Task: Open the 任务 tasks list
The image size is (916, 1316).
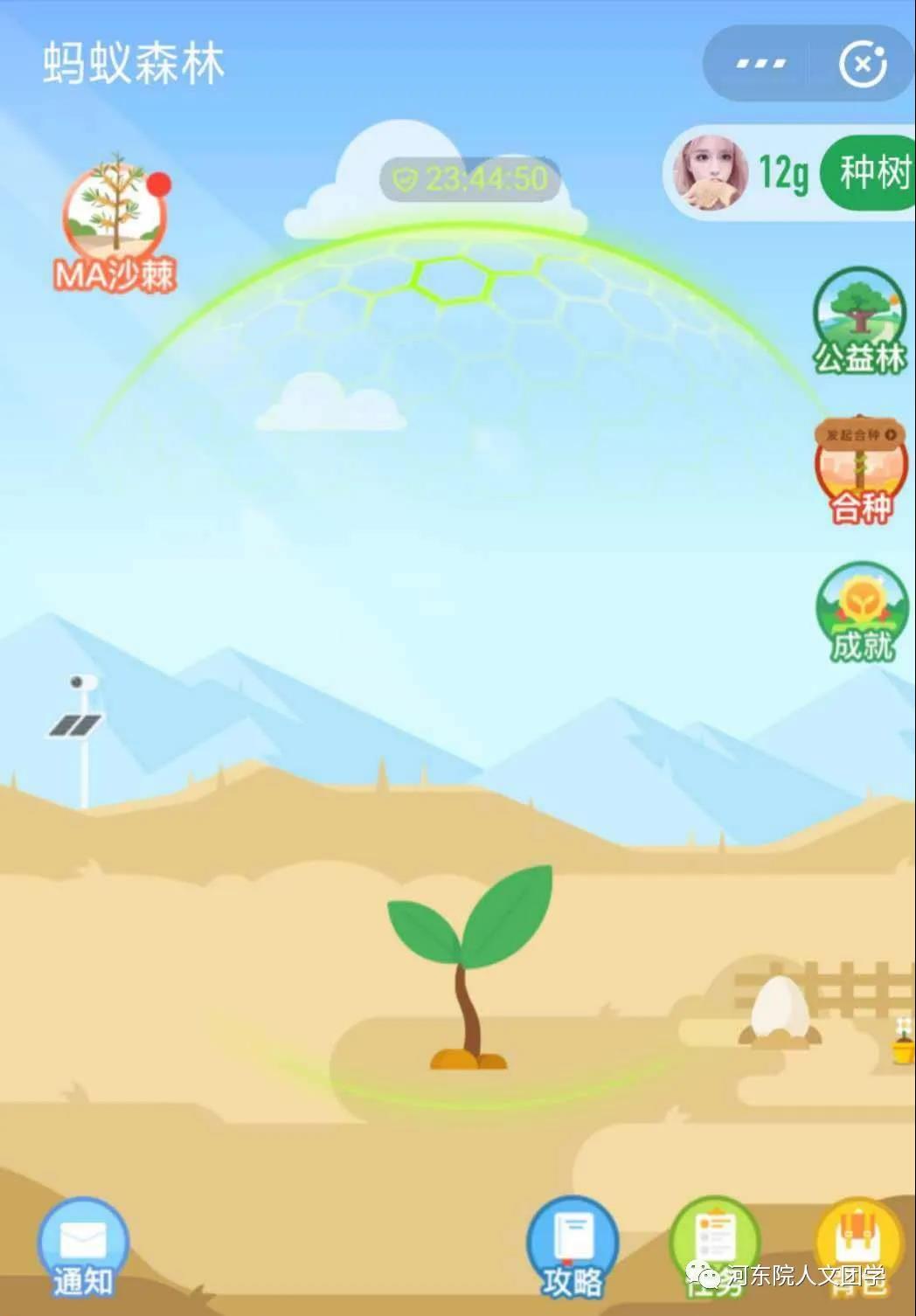Action: (x=715, y=1245)
